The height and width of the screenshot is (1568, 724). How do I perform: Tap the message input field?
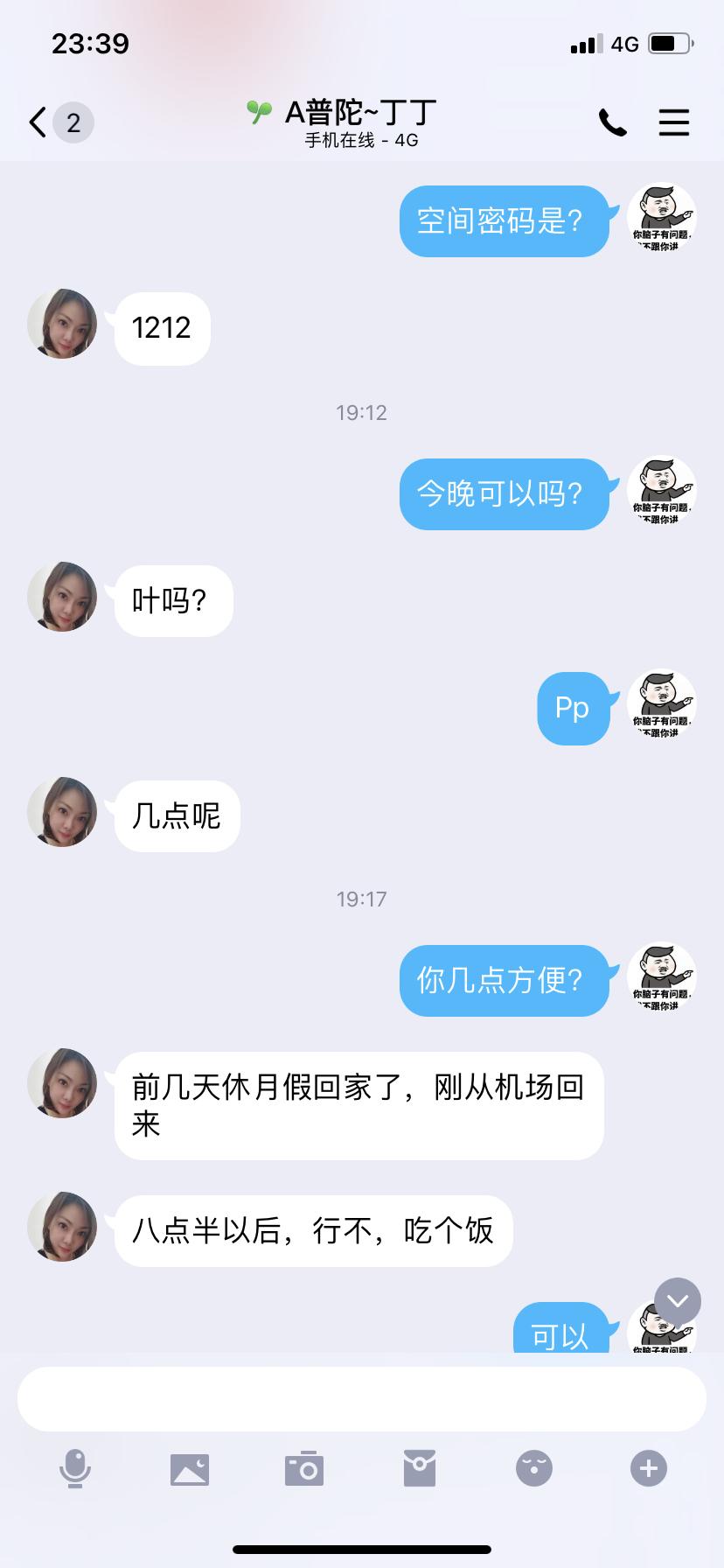tap(362, 1398)
